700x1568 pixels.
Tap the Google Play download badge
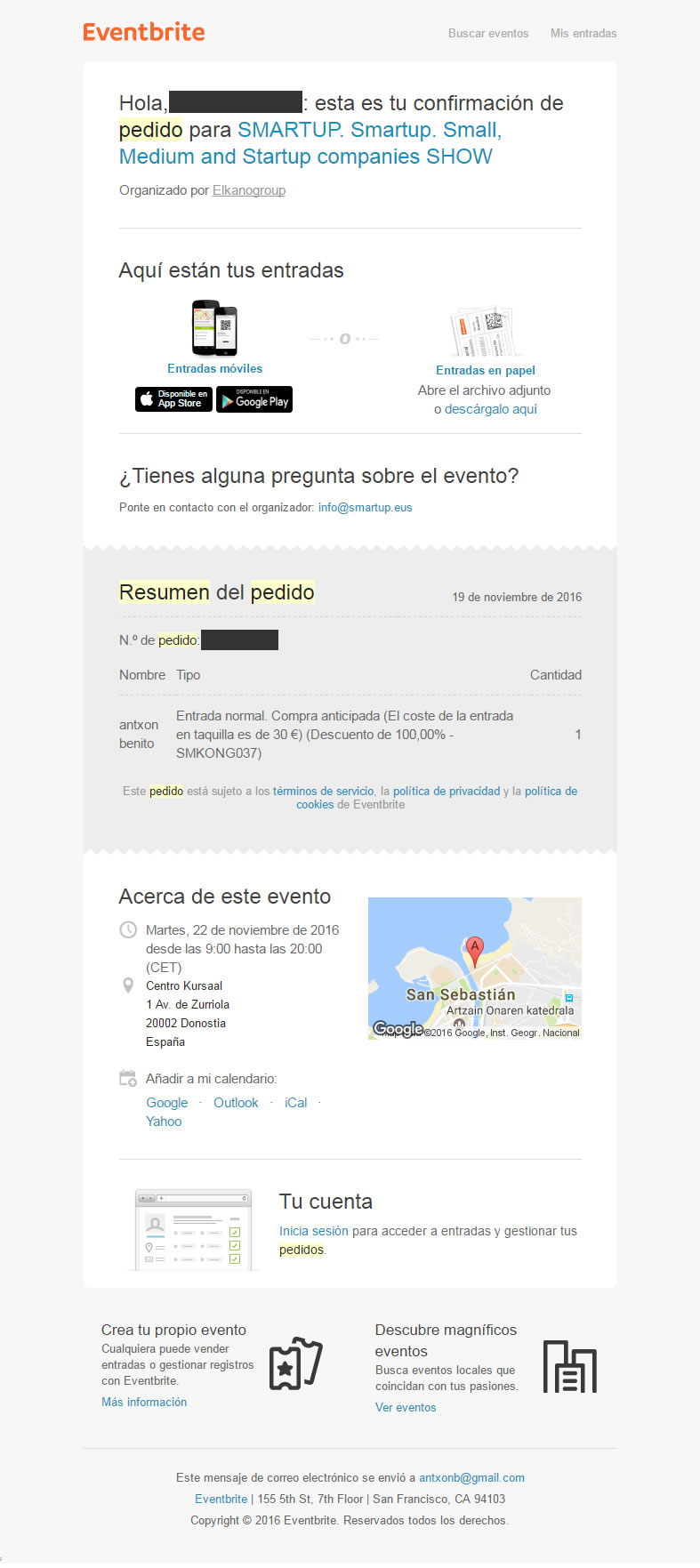pos(254,399)
